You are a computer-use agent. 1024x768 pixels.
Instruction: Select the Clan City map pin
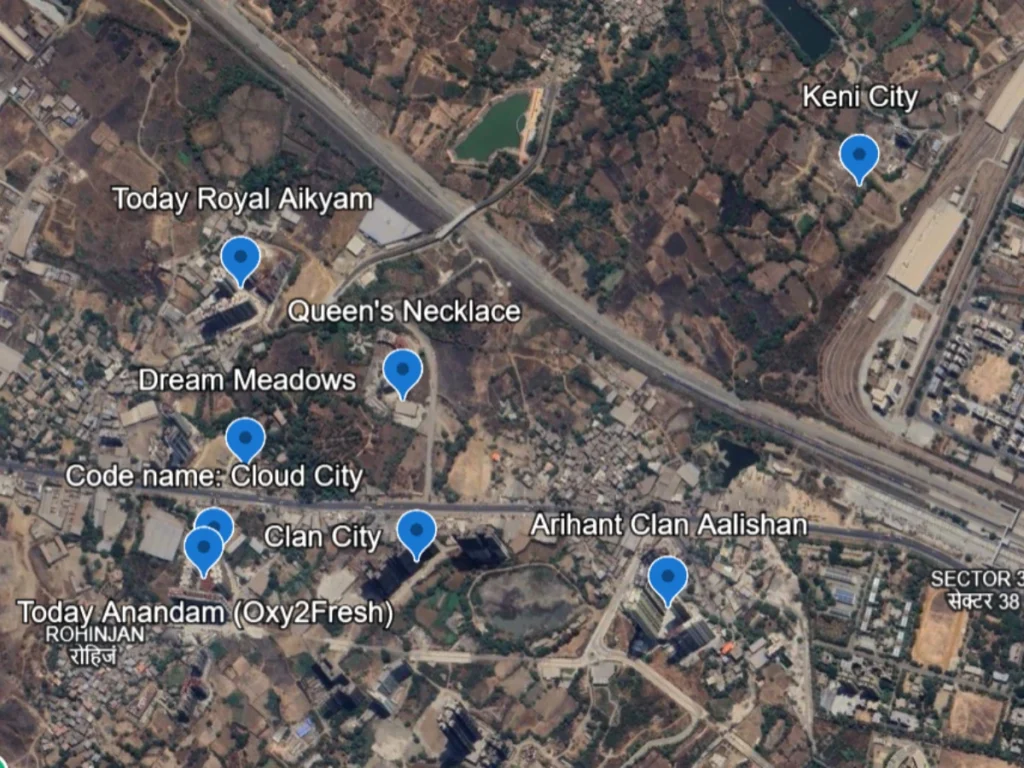tap(416, 530)
